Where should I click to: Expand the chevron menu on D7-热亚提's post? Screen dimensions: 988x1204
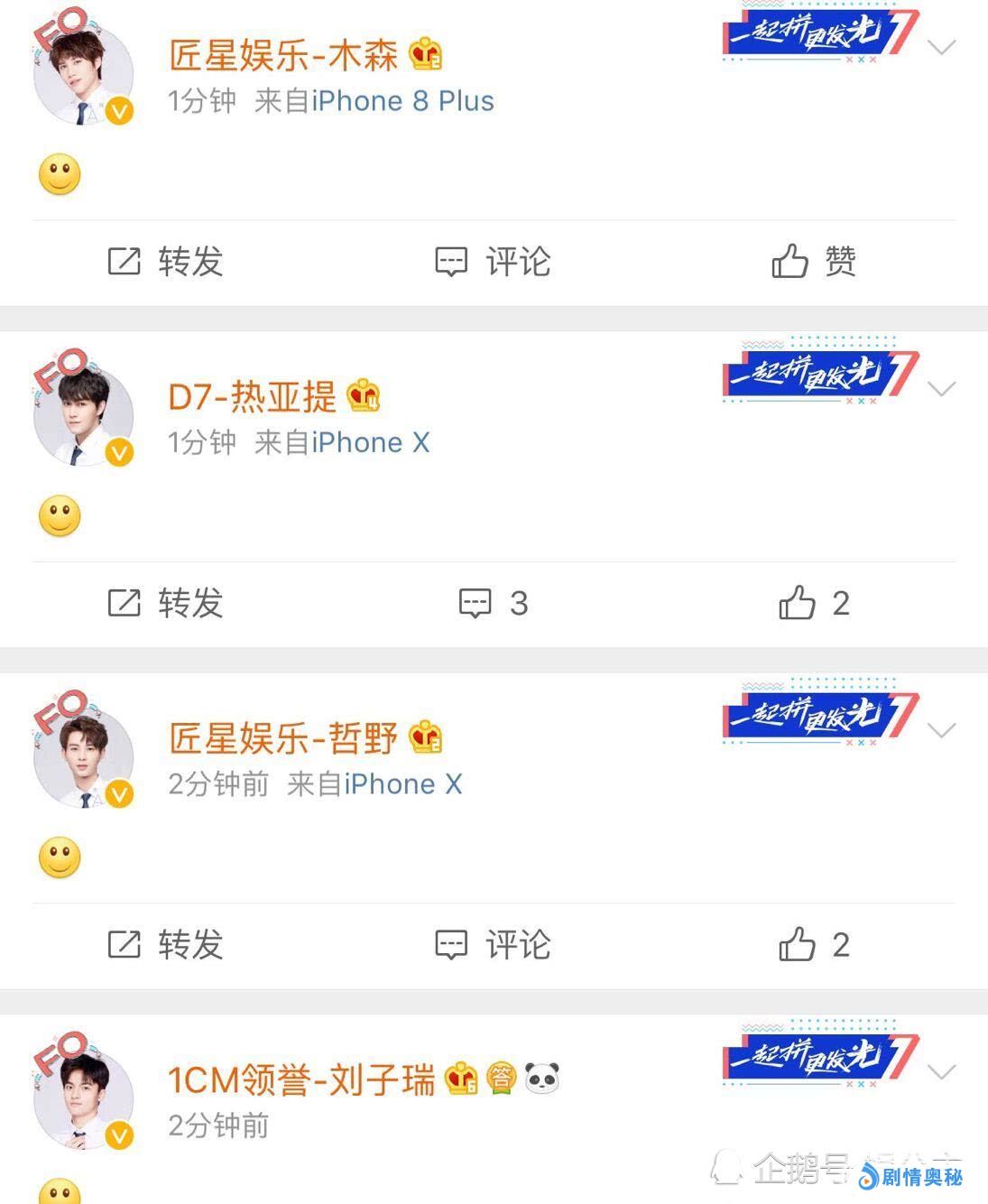tap(941, 389)
